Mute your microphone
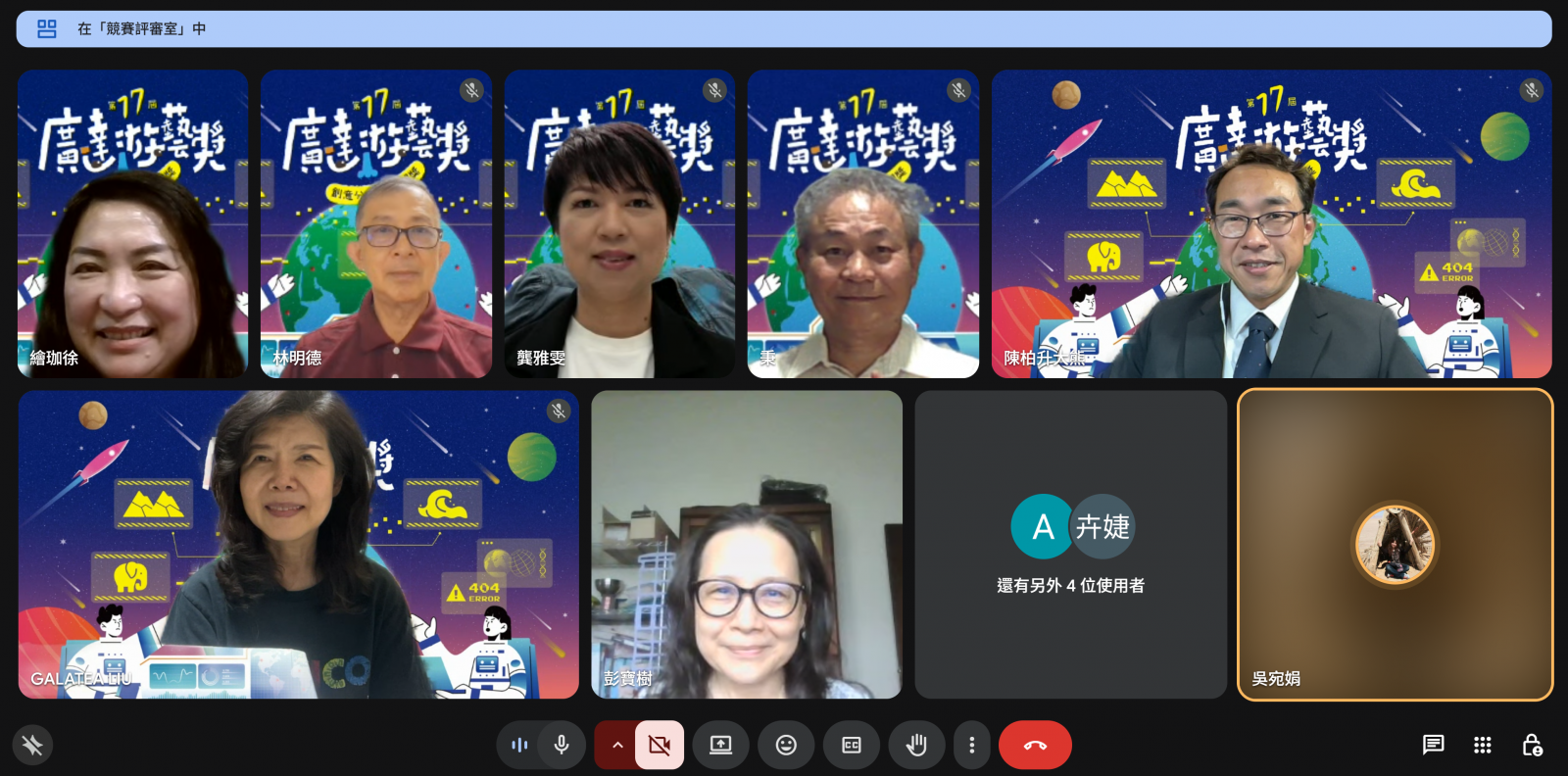Image resolution: width=1568 pixels, height=776 pixels. point(562,746)
